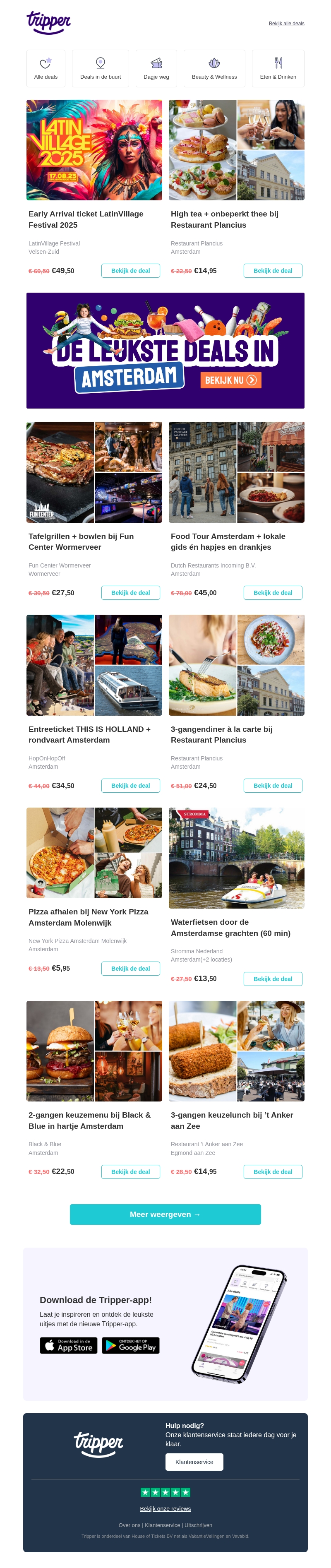Tap 'Meer weergeven' to show more deals
This screenshot has width=331, height=1568.
tap(165, 1214)
